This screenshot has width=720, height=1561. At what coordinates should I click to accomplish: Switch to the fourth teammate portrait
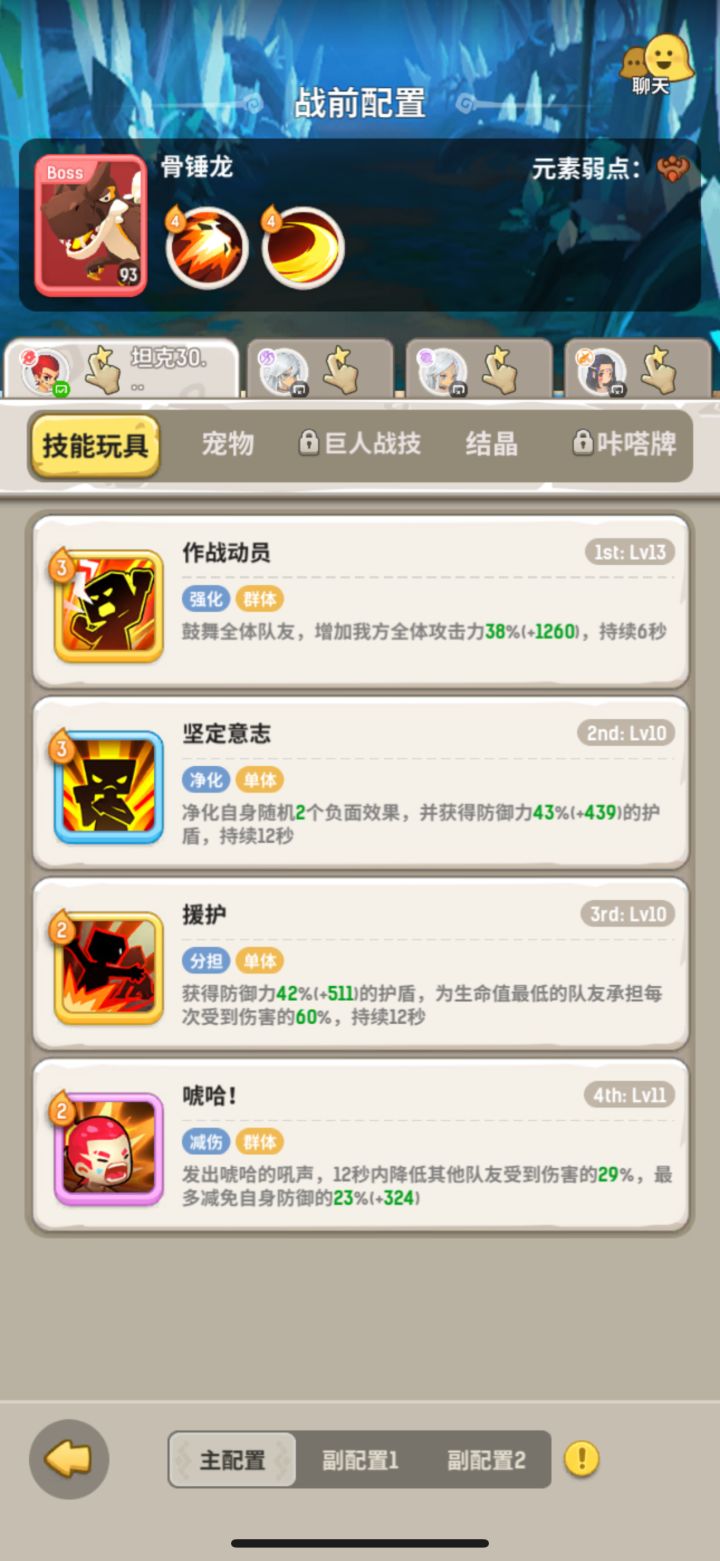[638, 368]
